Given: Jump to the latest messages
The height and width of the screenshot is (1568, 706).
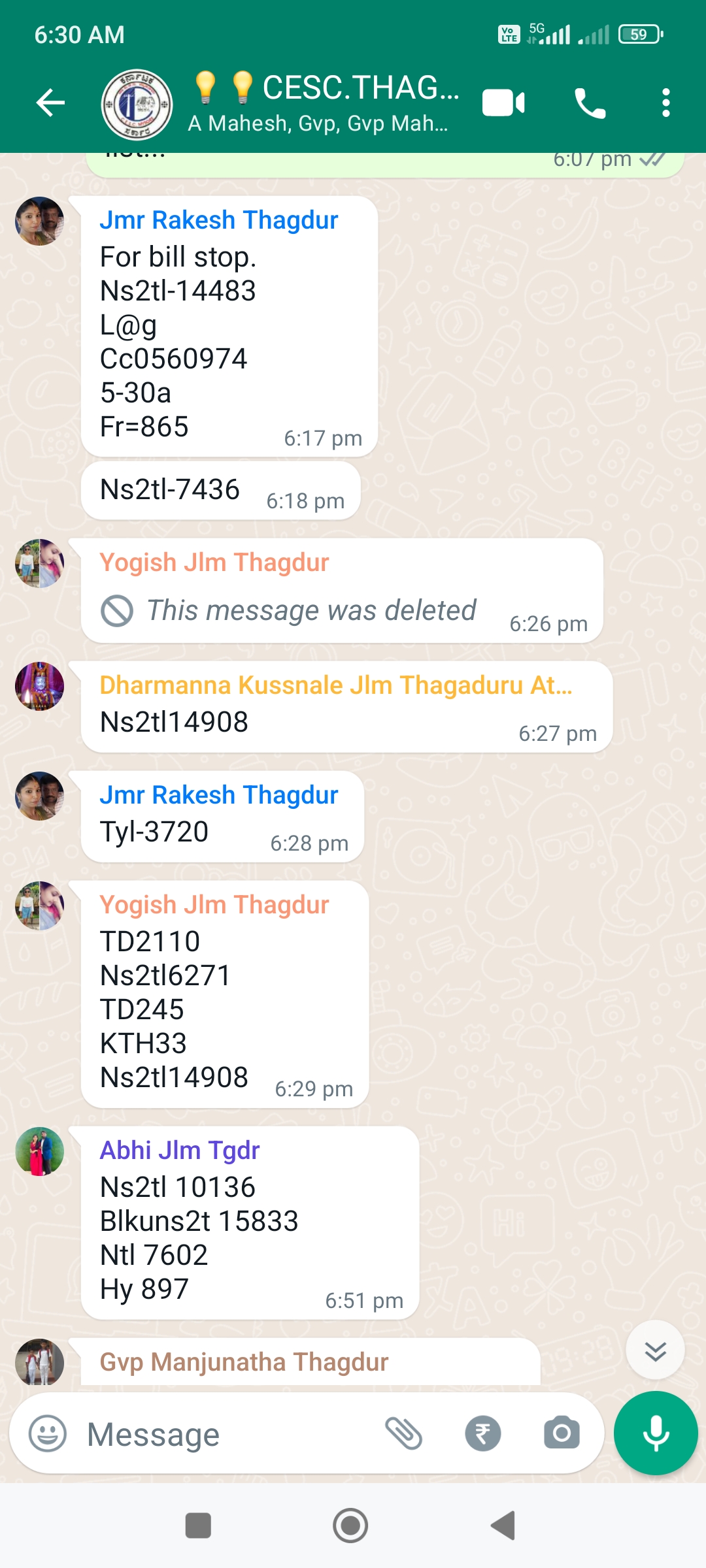Looking at the screenshot, I should (655, 1350).
